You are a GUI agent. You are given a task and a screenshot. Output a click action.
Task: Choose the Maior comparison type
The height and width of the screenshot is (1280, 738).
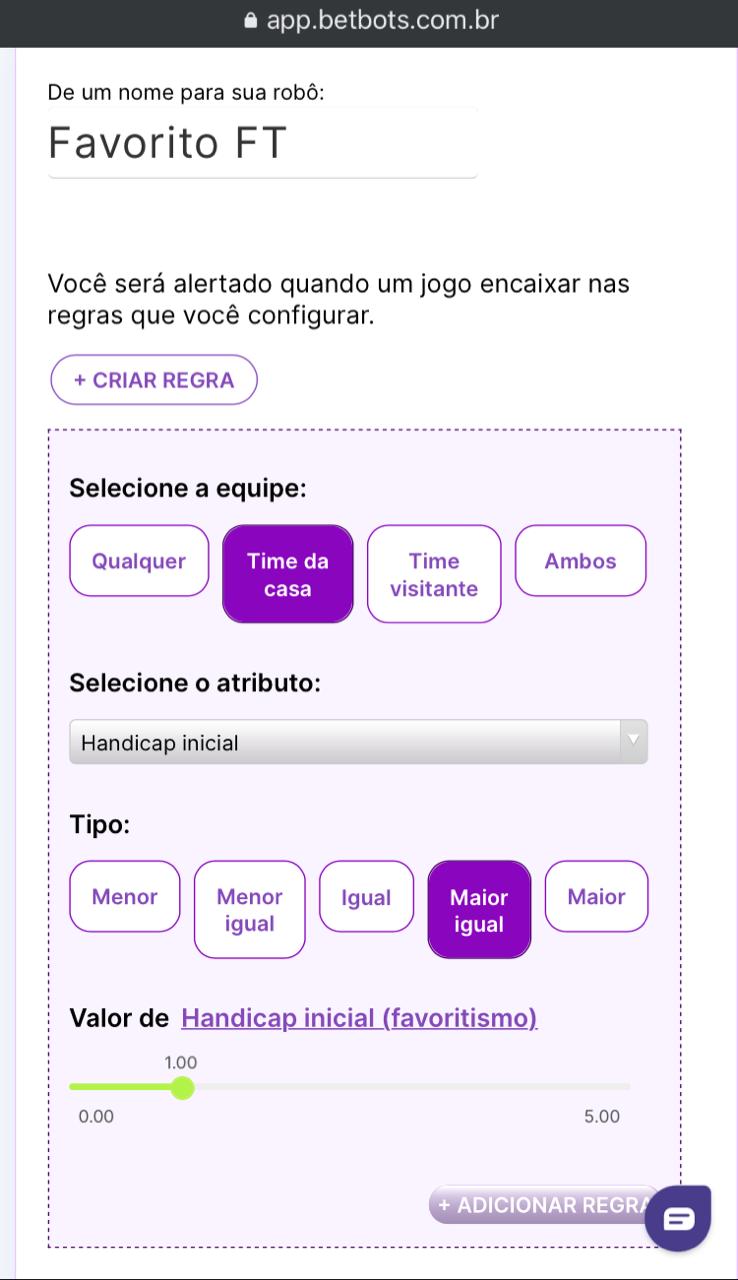tap(597, 896)
